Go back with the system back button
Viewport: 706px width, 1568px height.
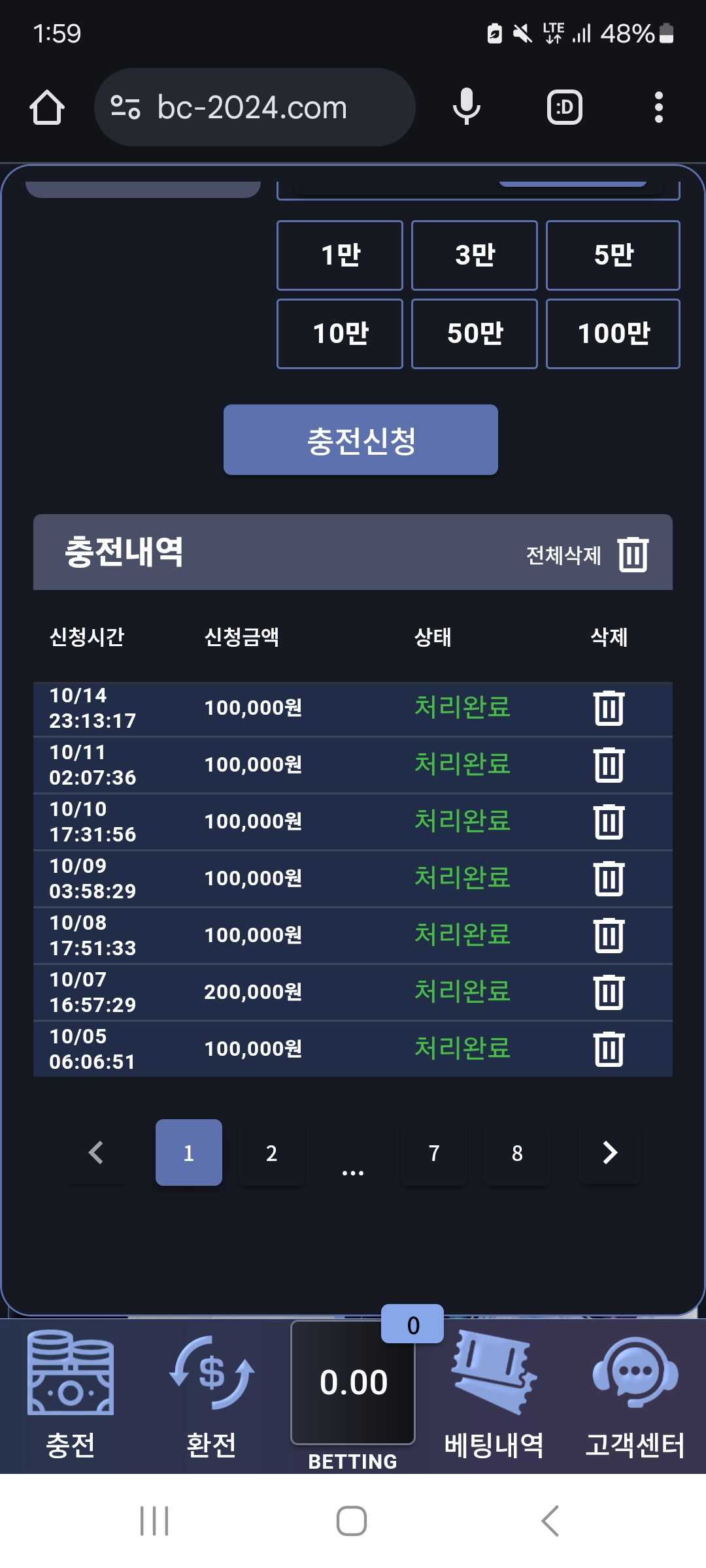tap(550, 1521)
